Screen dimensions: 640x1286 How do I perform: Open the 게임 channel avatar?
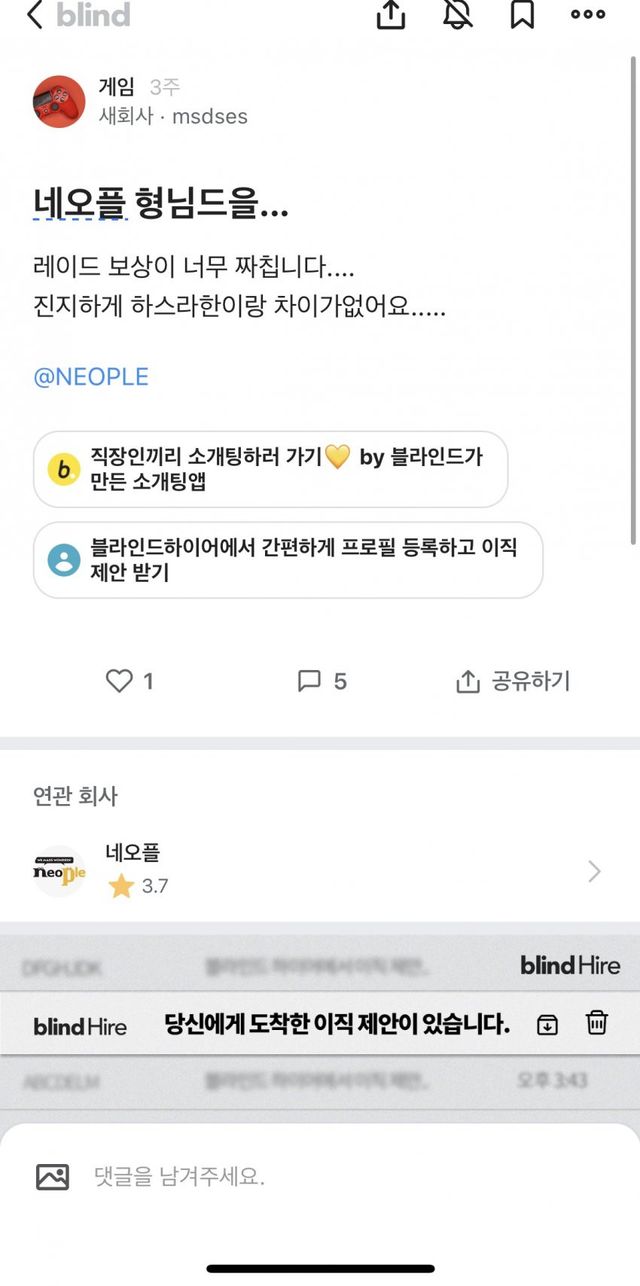(59, 101)
